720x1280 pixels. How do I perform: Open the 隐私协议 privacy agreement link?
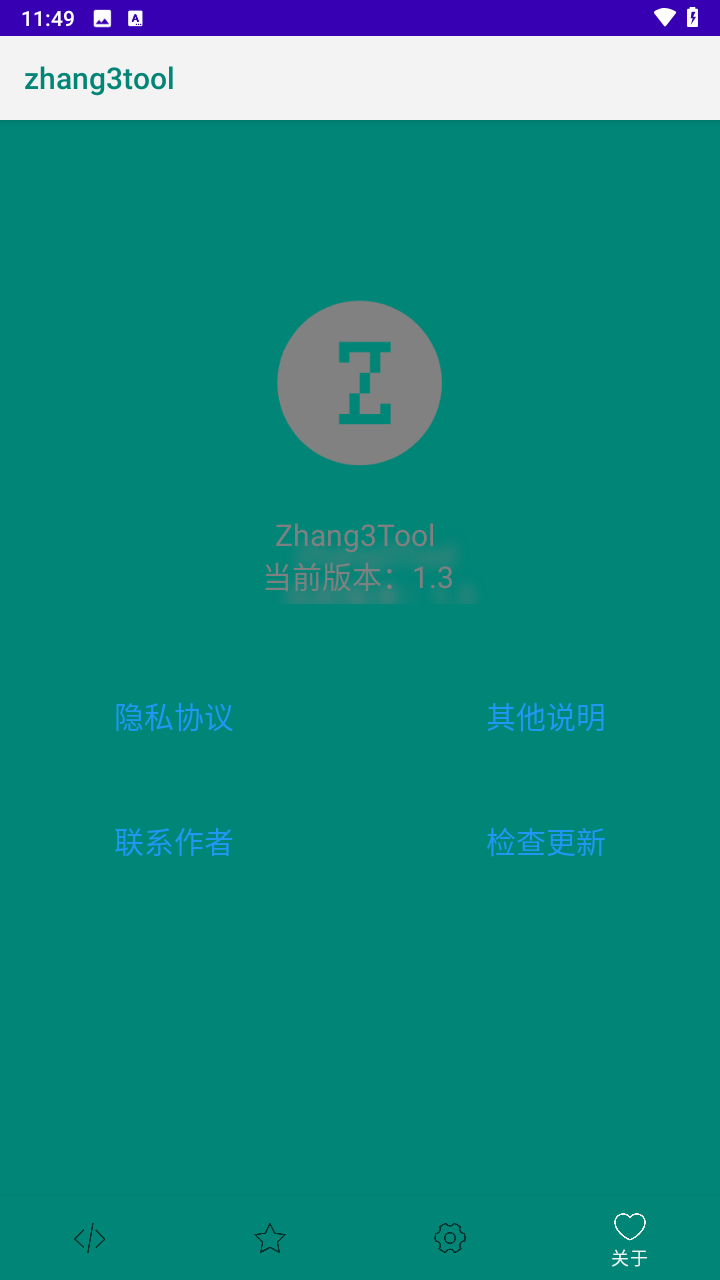point(174,718)
